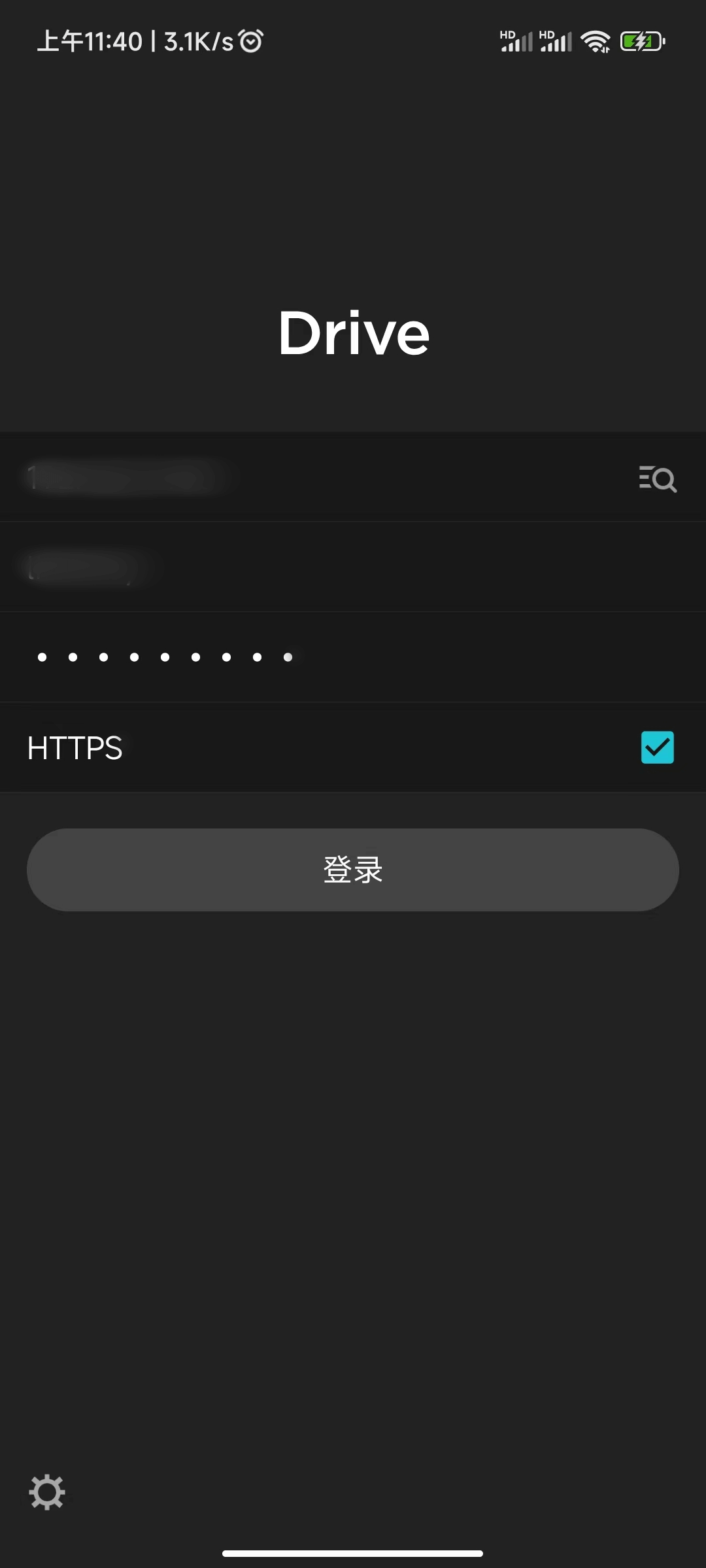
Task: Open the server search list icon
Action: pos(657,478)
